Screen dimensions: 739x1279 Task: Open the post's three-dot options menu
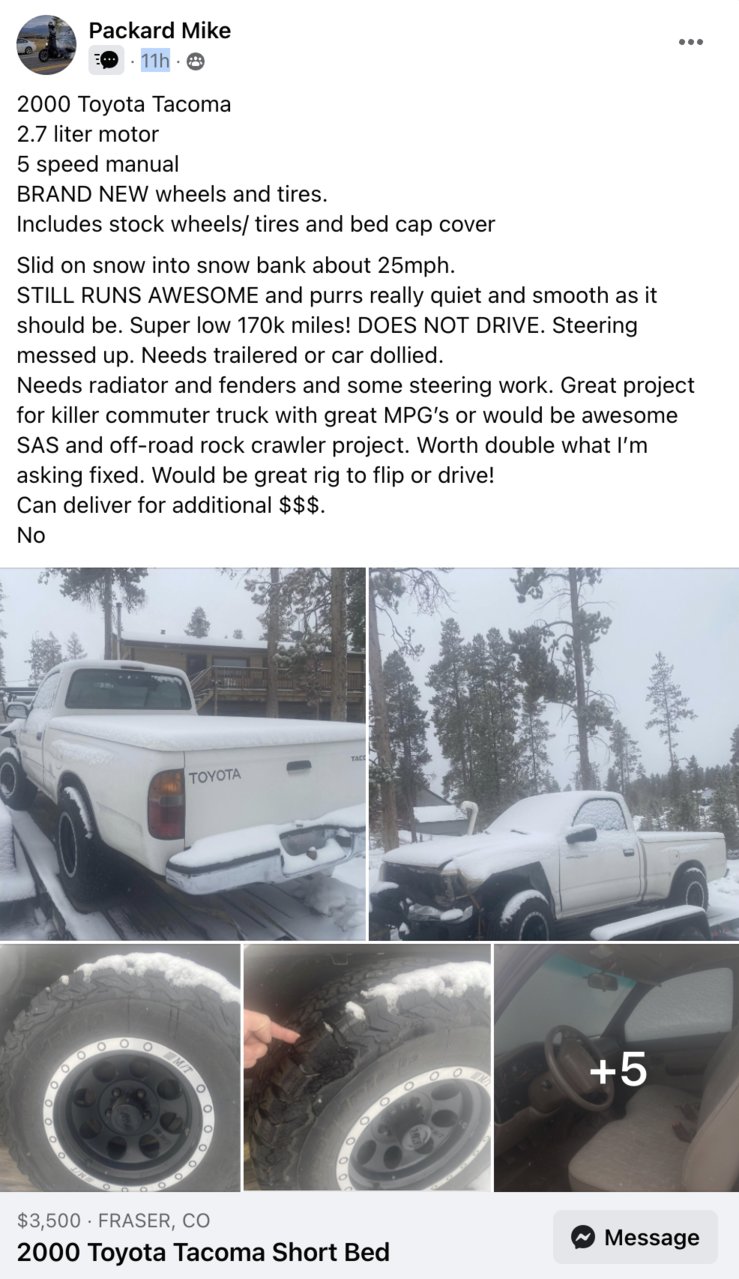(x=690, y=42)
